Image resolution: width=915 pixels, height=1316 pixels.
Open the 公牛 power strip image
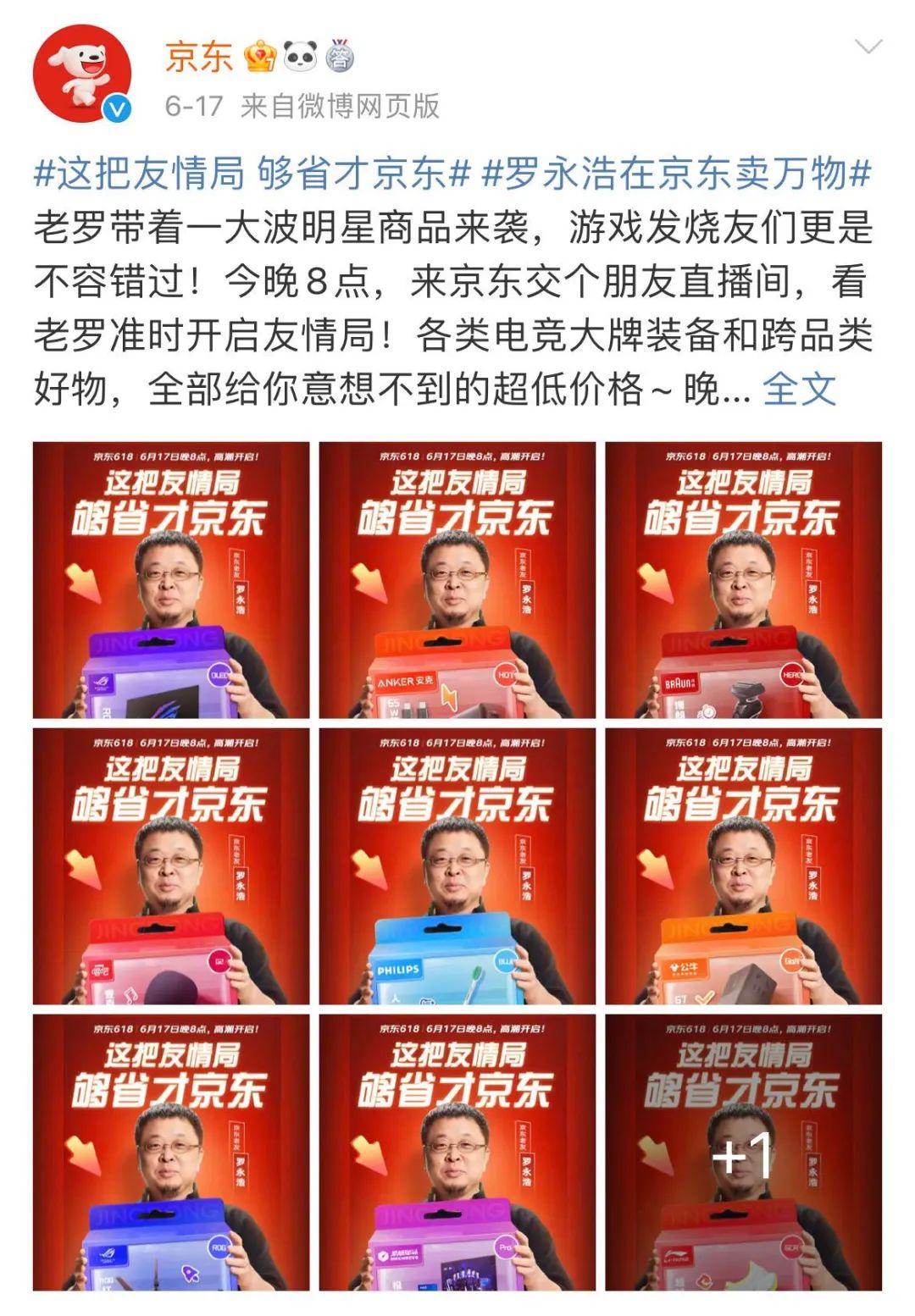click(743, 866)
